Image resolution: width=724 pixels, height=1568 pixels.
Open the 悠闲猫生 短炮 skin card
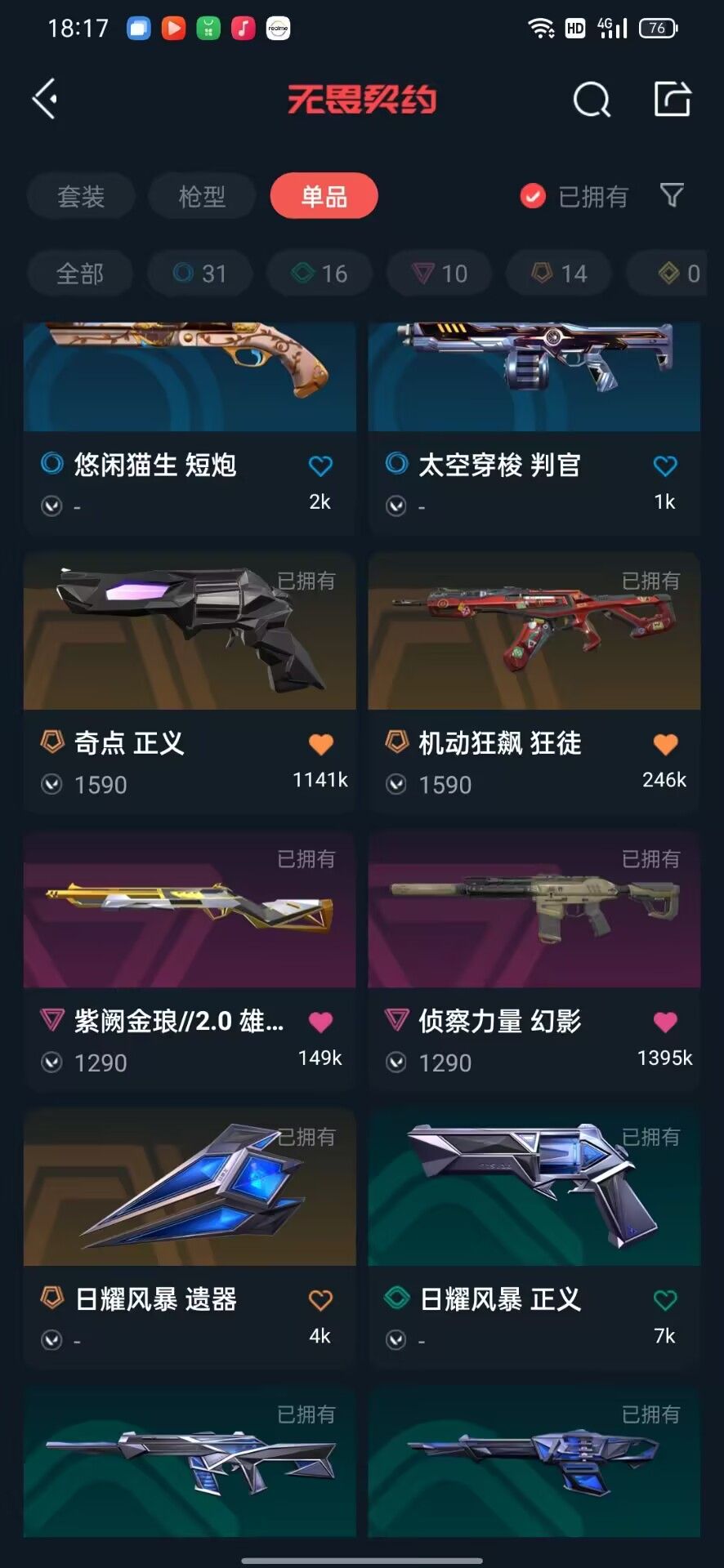point(190,425)
